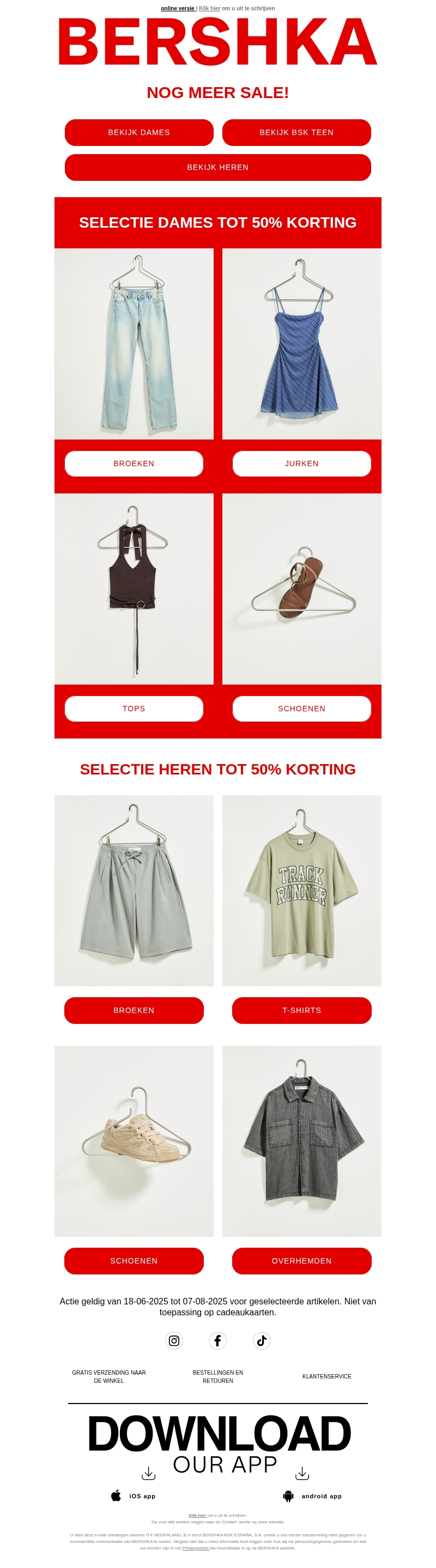The height and width of the screenshot is (1568, 436).
Task: Get the android app
Action: pyautogui.click(x=312, y=1496)
